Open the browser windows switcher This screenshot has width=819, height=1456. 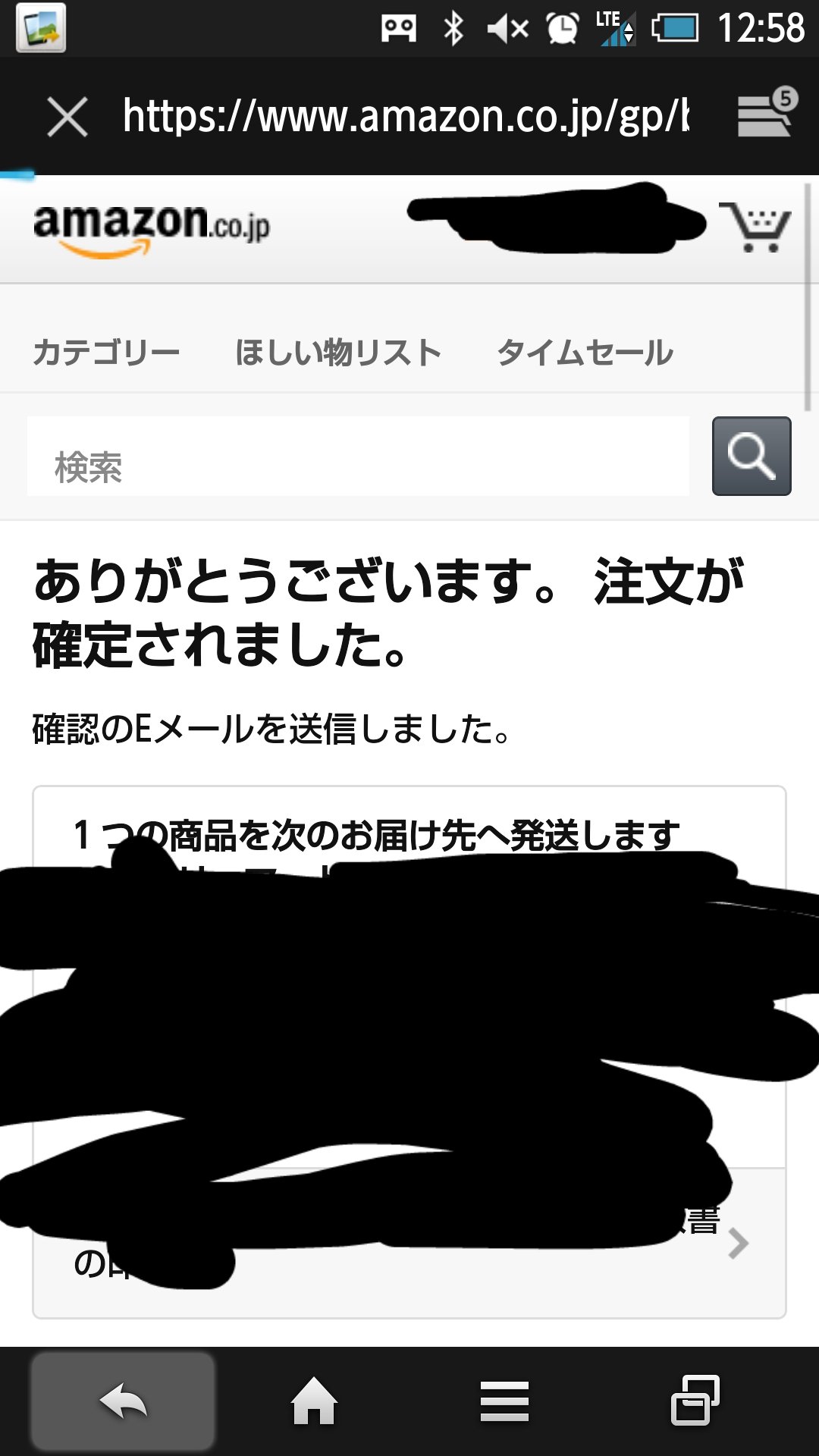click(x=695, y=1401)
